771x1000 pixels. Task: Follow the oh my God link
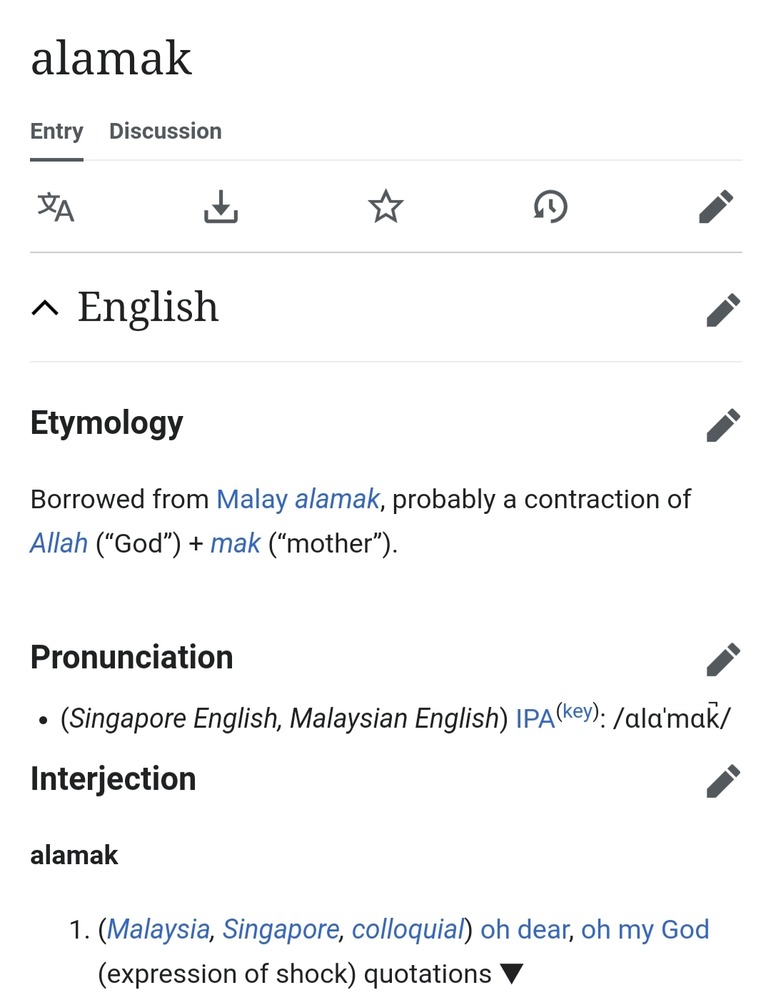click(x=645, y=930)
